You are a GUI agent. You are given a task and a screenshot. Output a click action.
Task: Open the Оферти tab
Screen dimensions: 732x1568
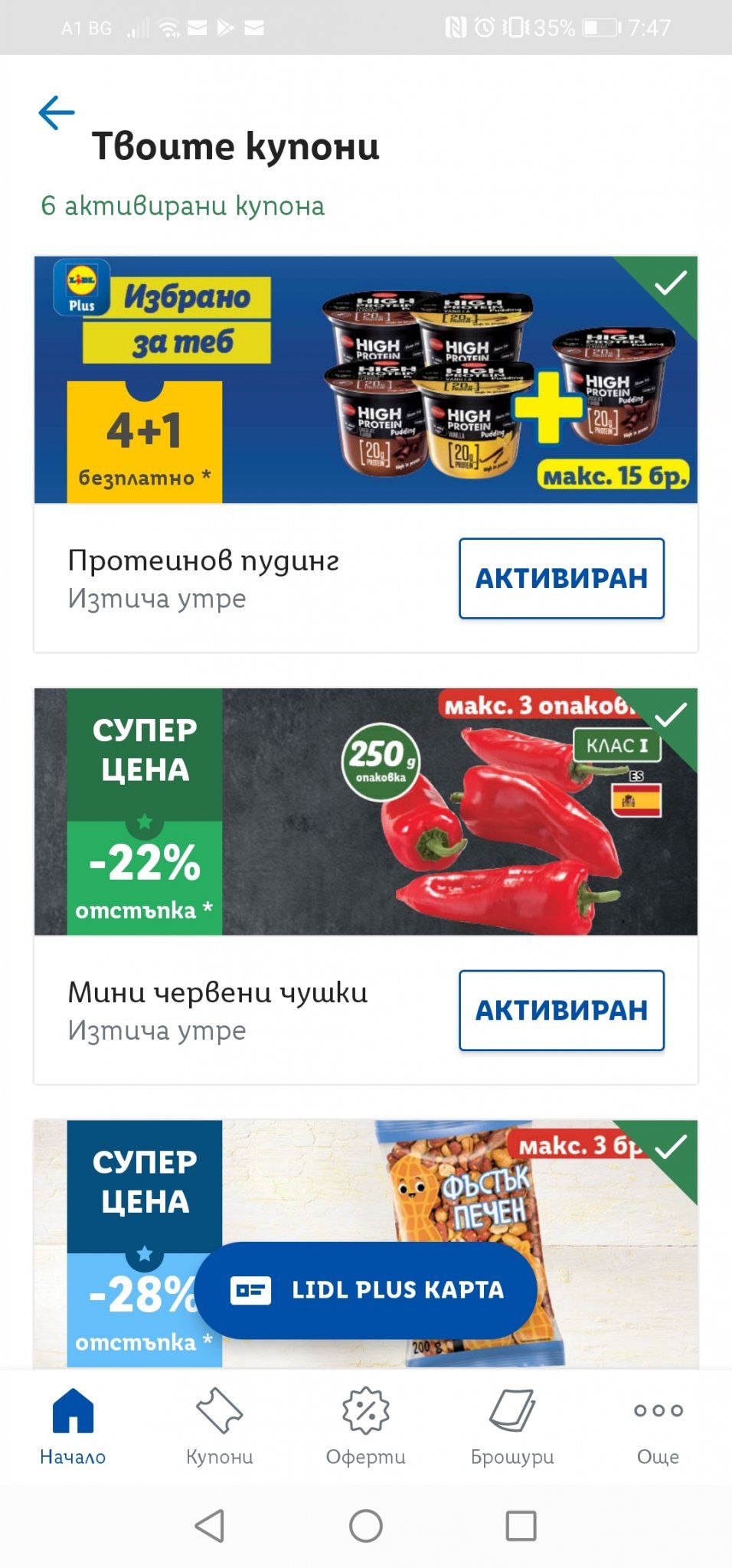click(366, 1426)
